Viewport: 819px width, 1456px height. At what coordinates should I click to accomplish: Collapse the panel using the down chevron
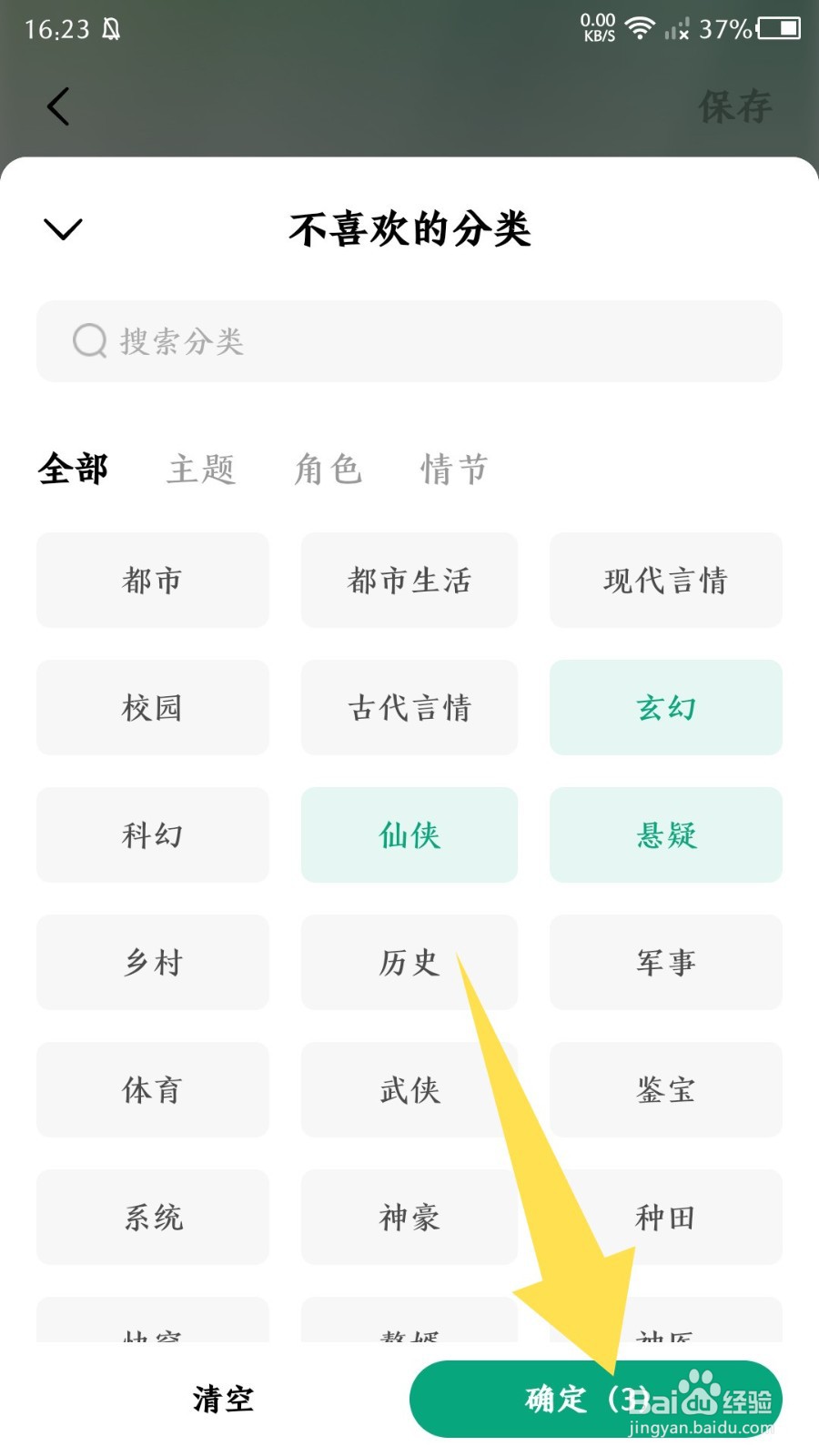pos(62,229)
